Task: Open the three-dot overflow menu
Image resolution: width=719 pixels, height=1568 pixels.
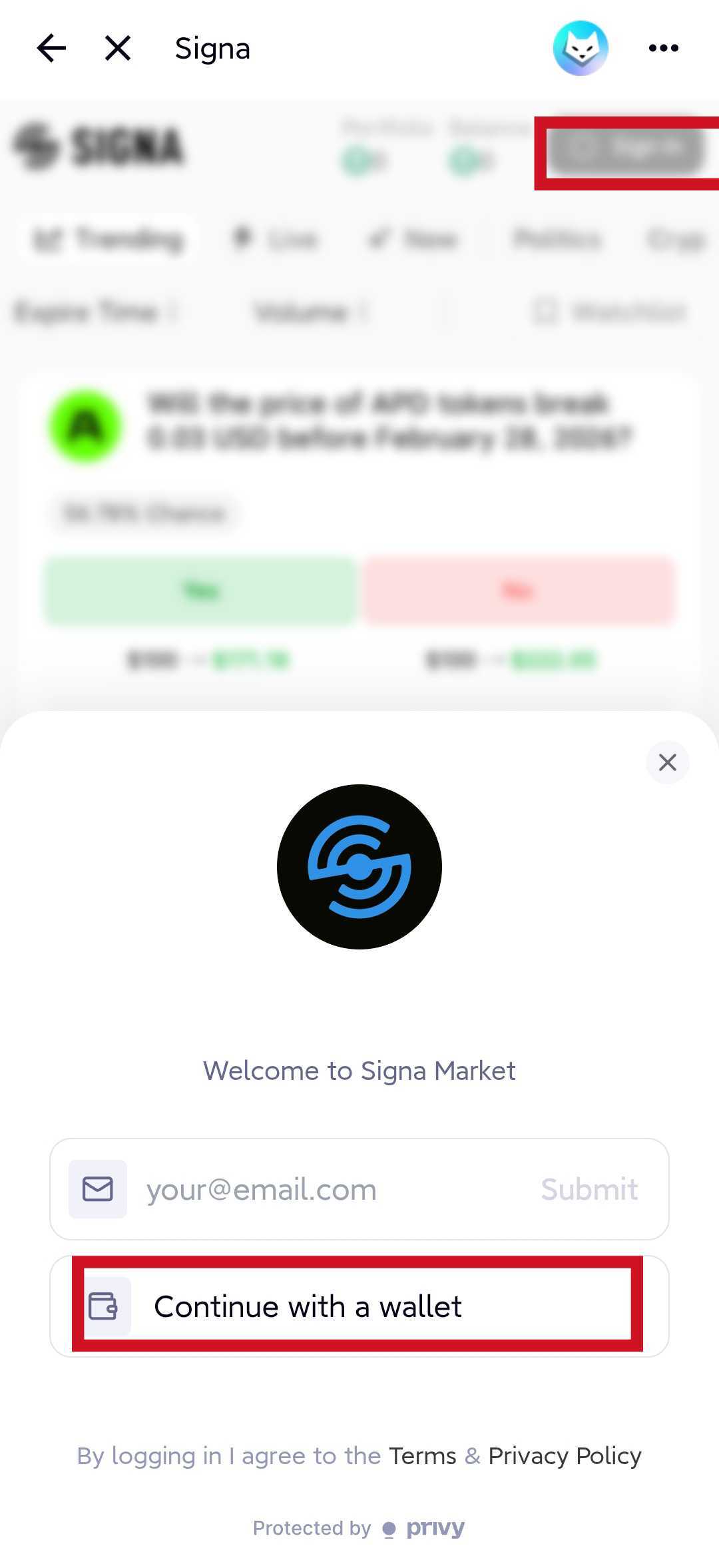Action: click(x=664, y=48)
